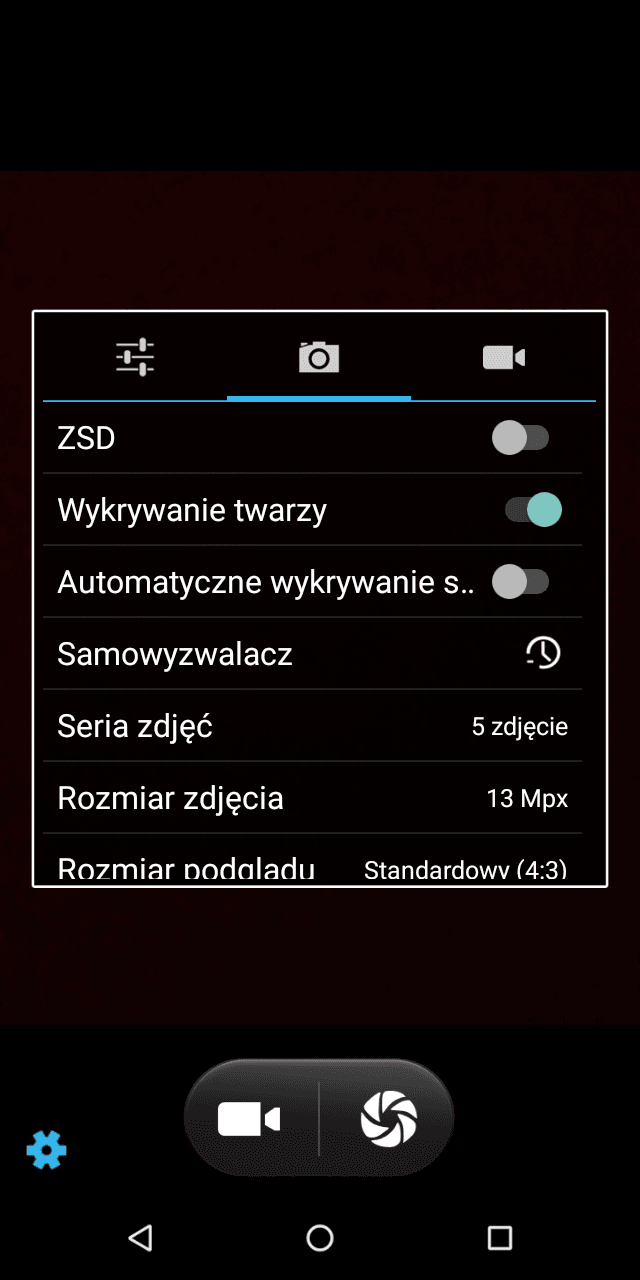Open the Samowyzwalacz timer setting
The image size is (640, 1280).
(312, 654)
